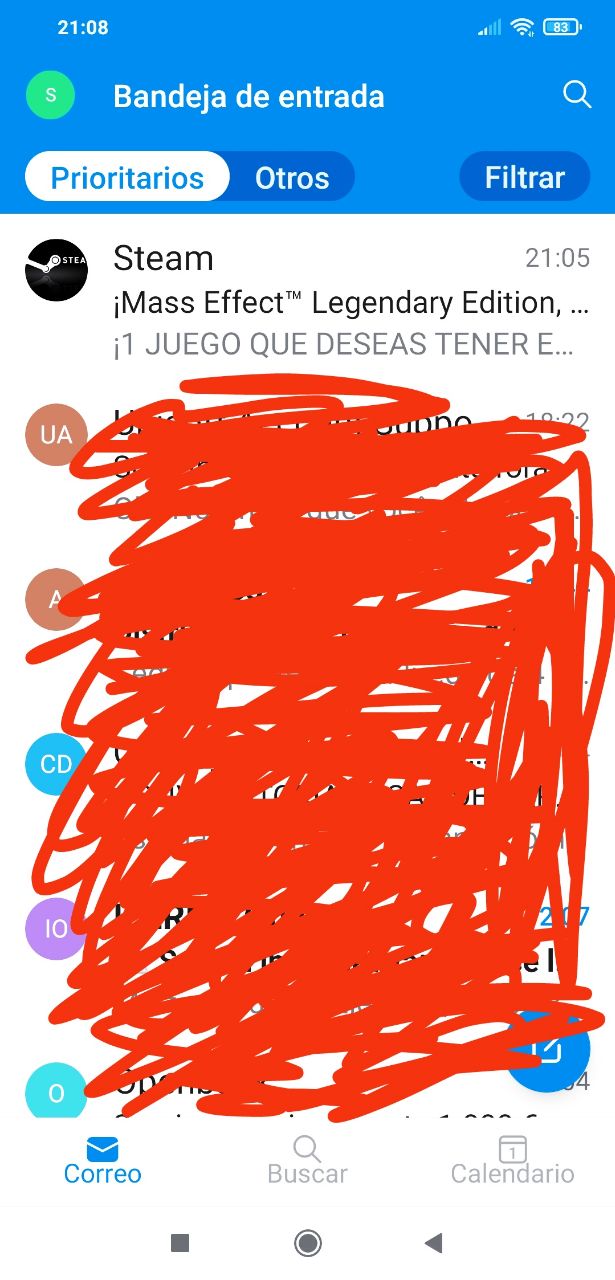This screenshot has width=615, height=1280.
Task: Switch to the Otros tab
Action: tap(292, 178)
